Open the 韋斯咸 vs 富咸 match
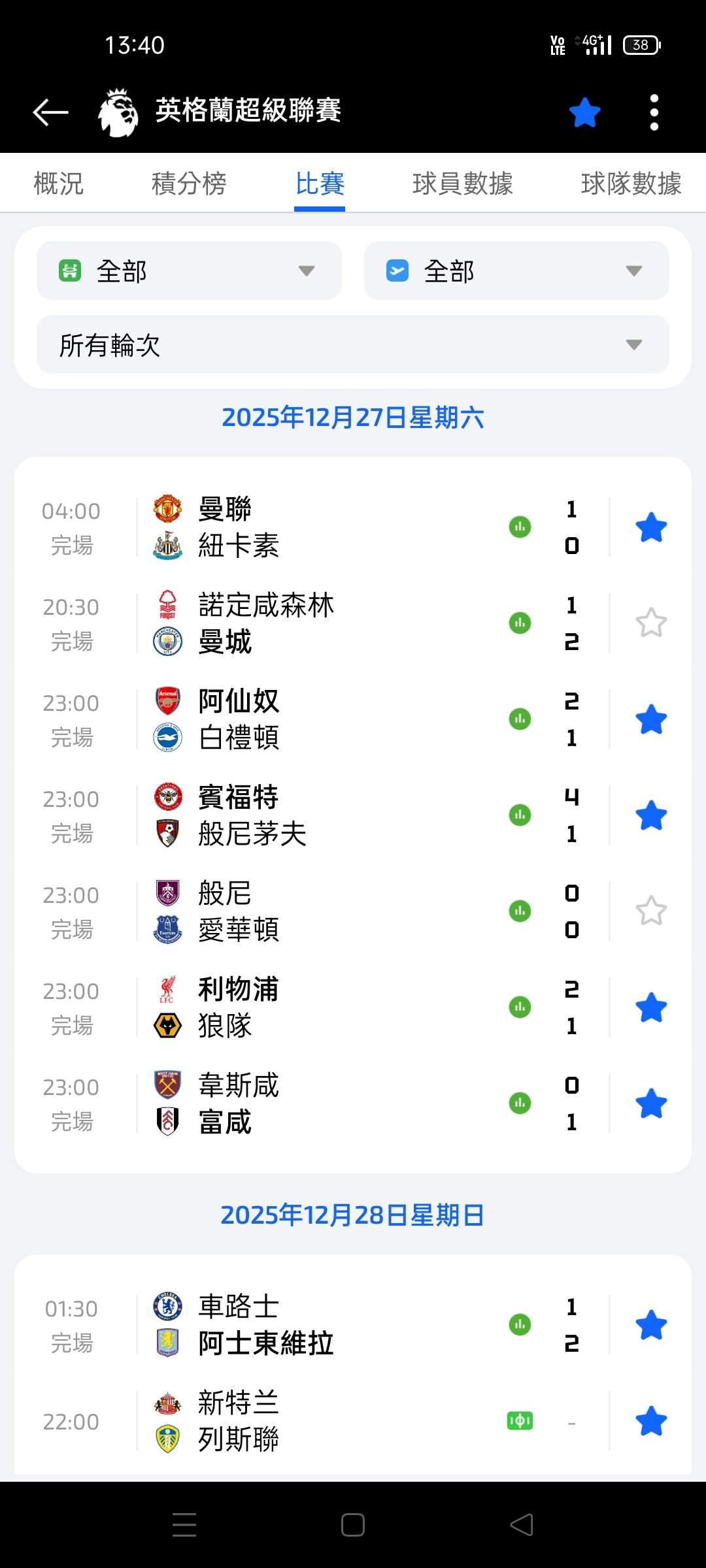This screenshot has width=706, height=1568. (314, 1103)
